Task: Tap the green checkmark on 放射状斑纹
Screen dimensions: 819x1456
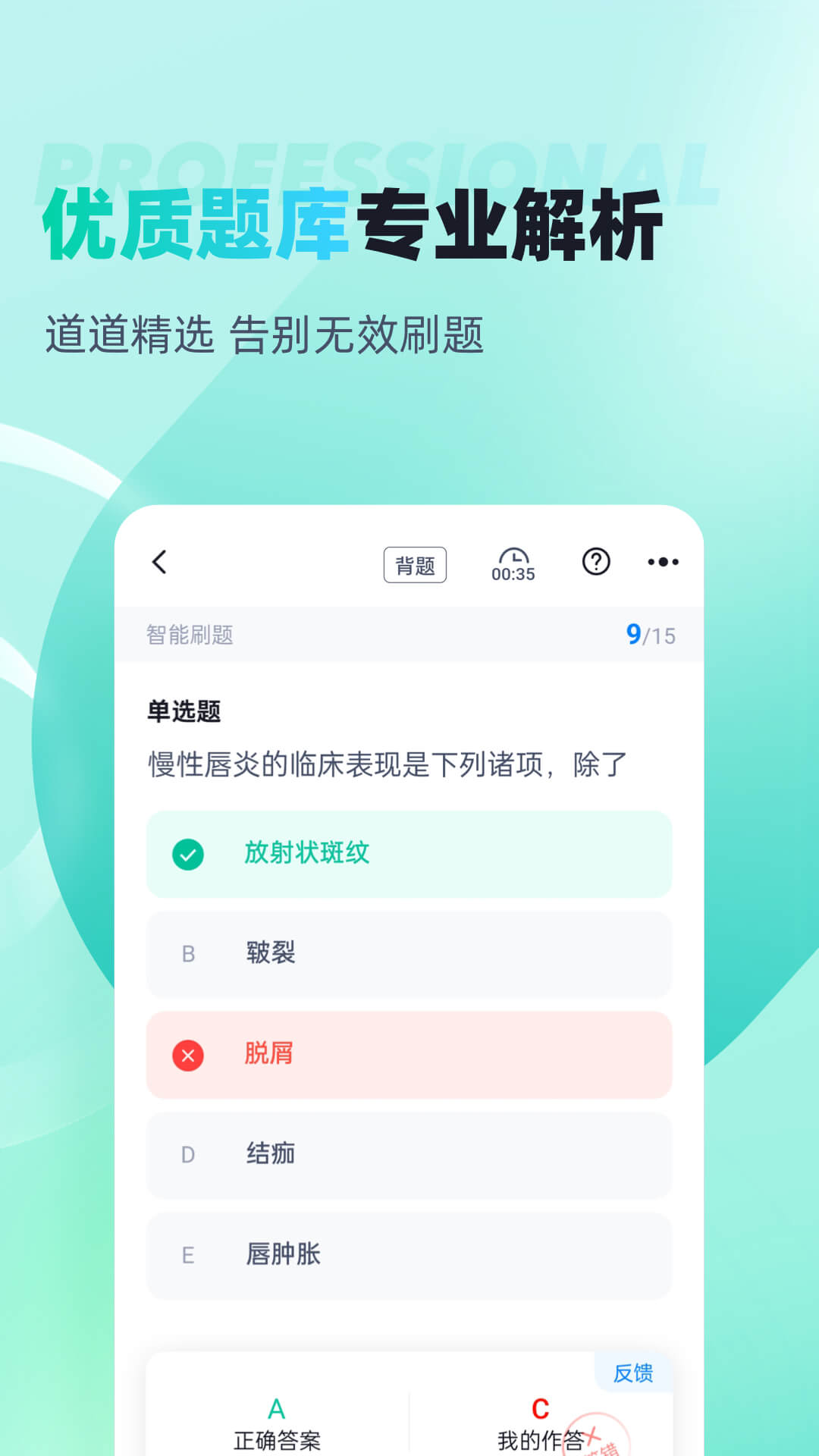Action: tap(188, 854)
